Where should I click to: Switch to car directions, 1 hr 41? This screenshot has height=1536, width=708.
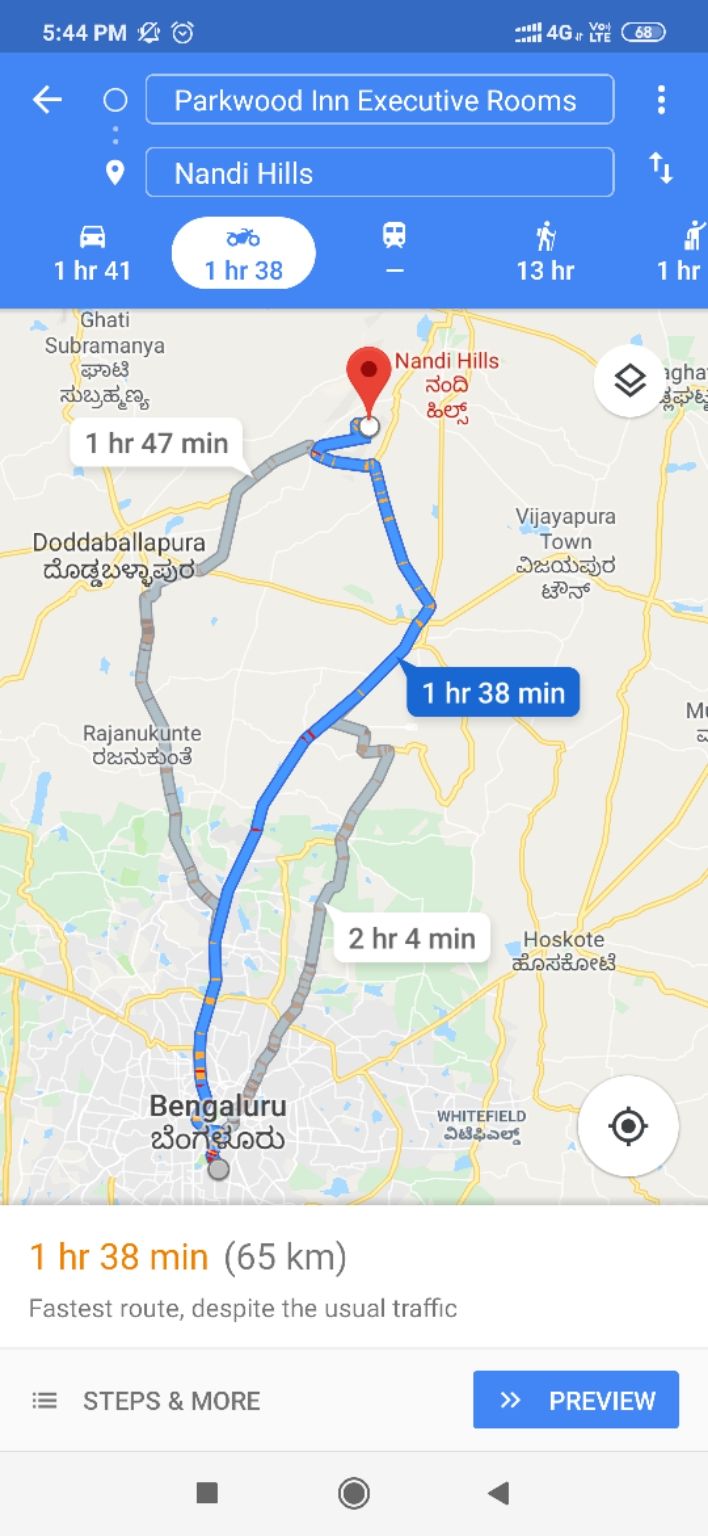pyautogui.click(x=92, y=253)
